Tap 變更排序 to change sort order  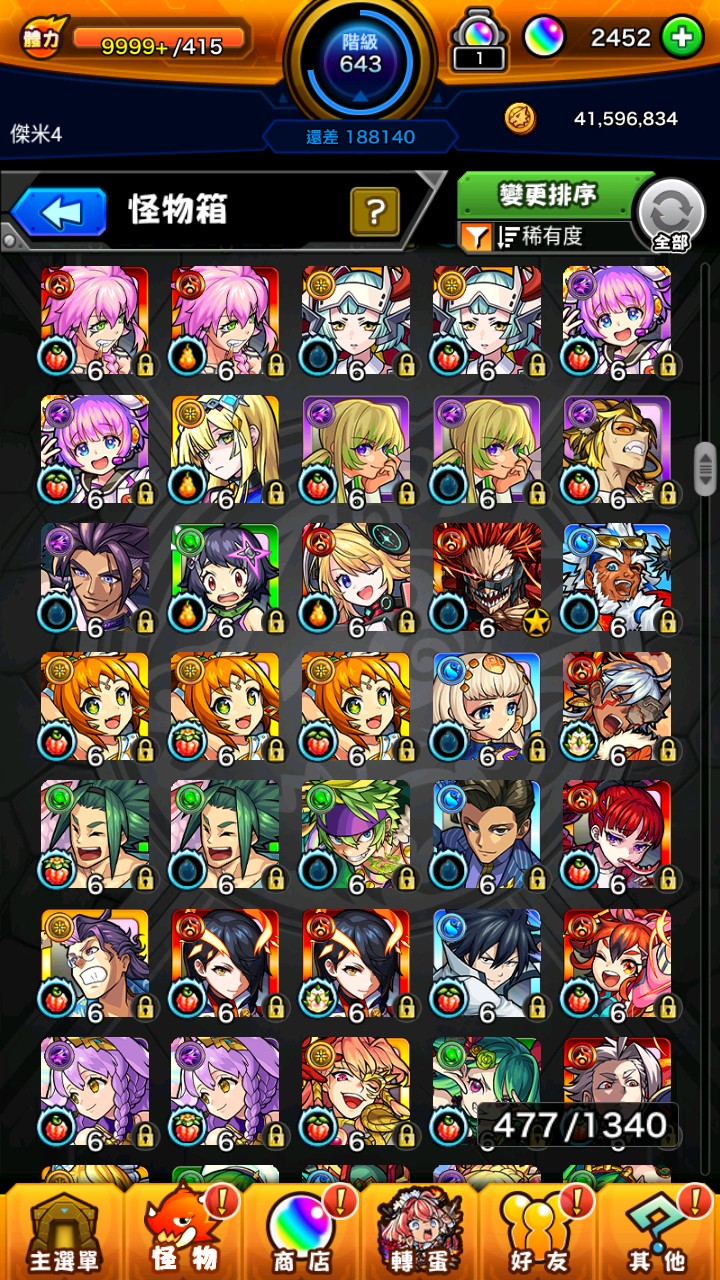(x=548, y=196)
